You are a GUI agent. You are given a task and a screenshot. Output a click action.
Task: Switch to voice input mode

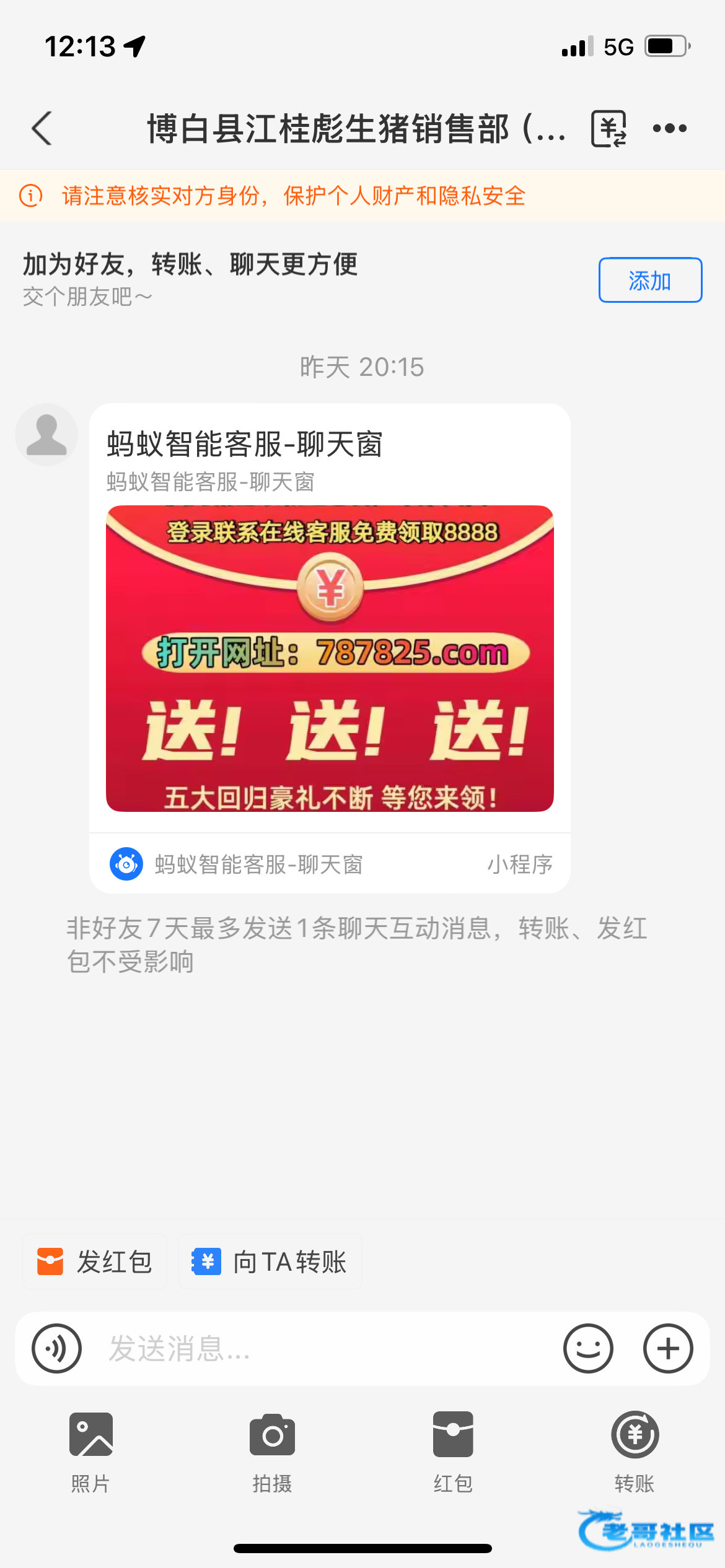pyautogui.click(x=57, y=1348)
